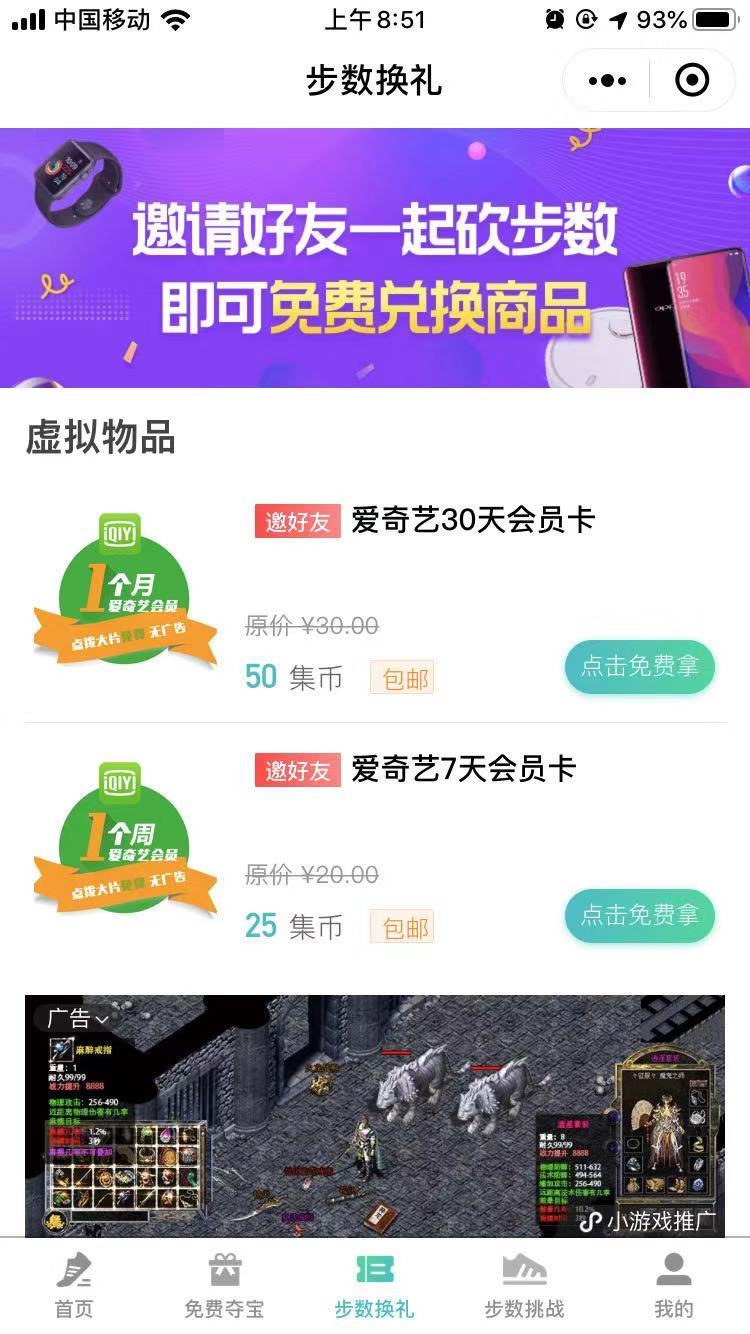
Task: Open the 爱奇艺30天会员卡 item
Action: point(473,521)
